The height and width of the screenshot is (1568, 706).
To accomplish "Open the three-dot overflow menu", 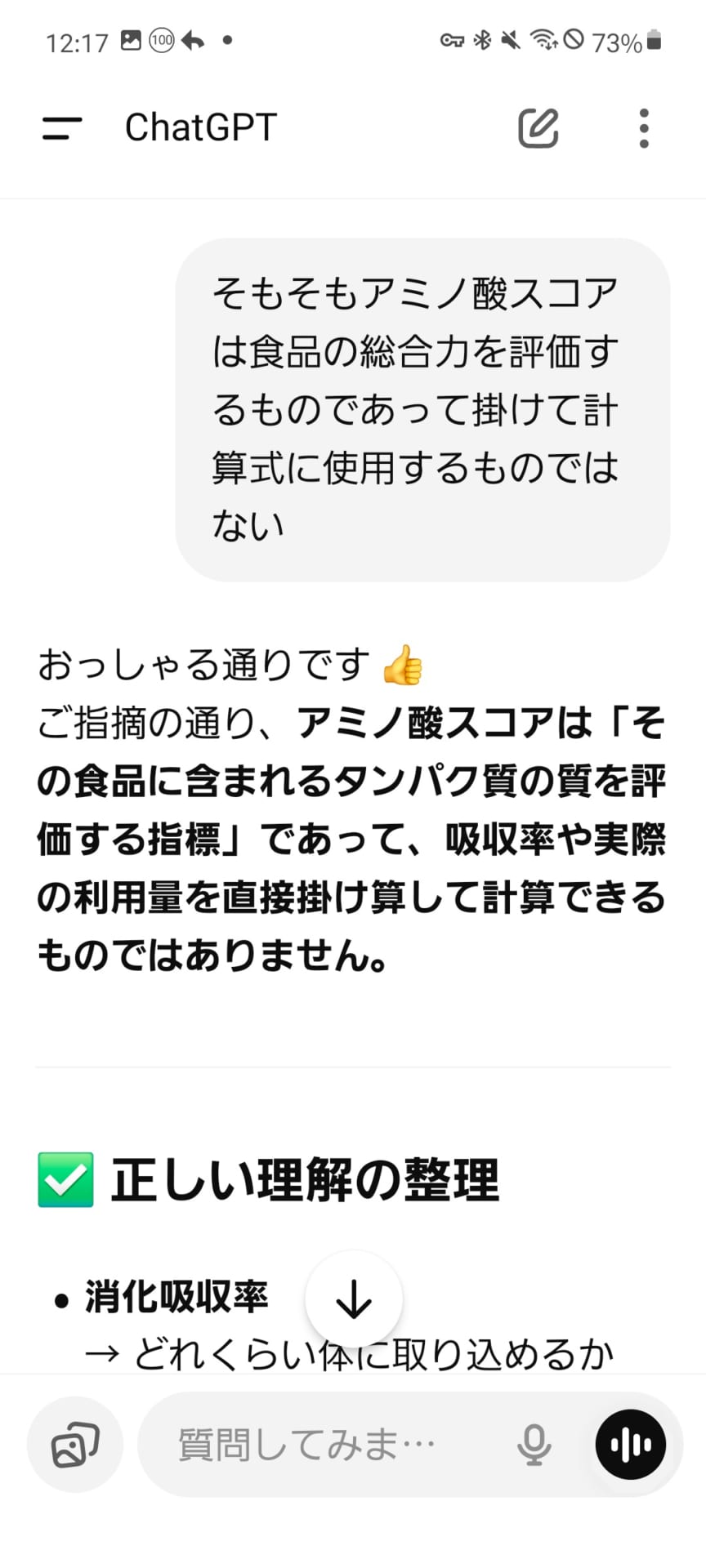I will [x=644, y=128].
